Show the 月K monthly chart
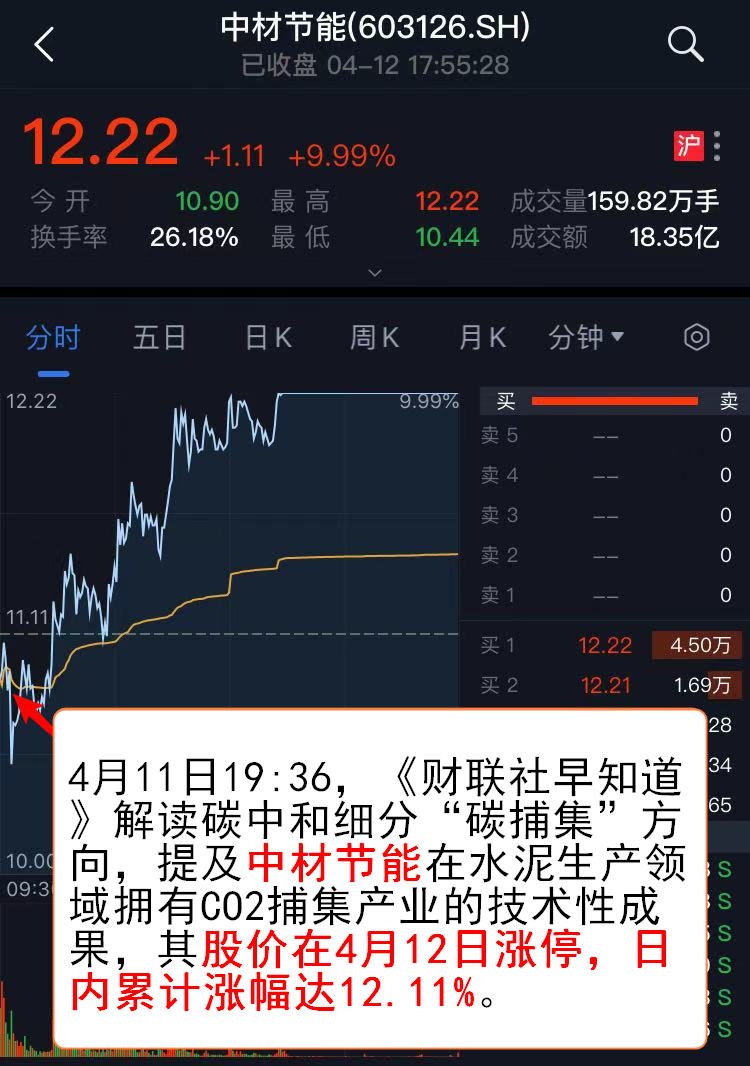The height and width of the screenshot is (1066, 750). (x=482, y=338)
